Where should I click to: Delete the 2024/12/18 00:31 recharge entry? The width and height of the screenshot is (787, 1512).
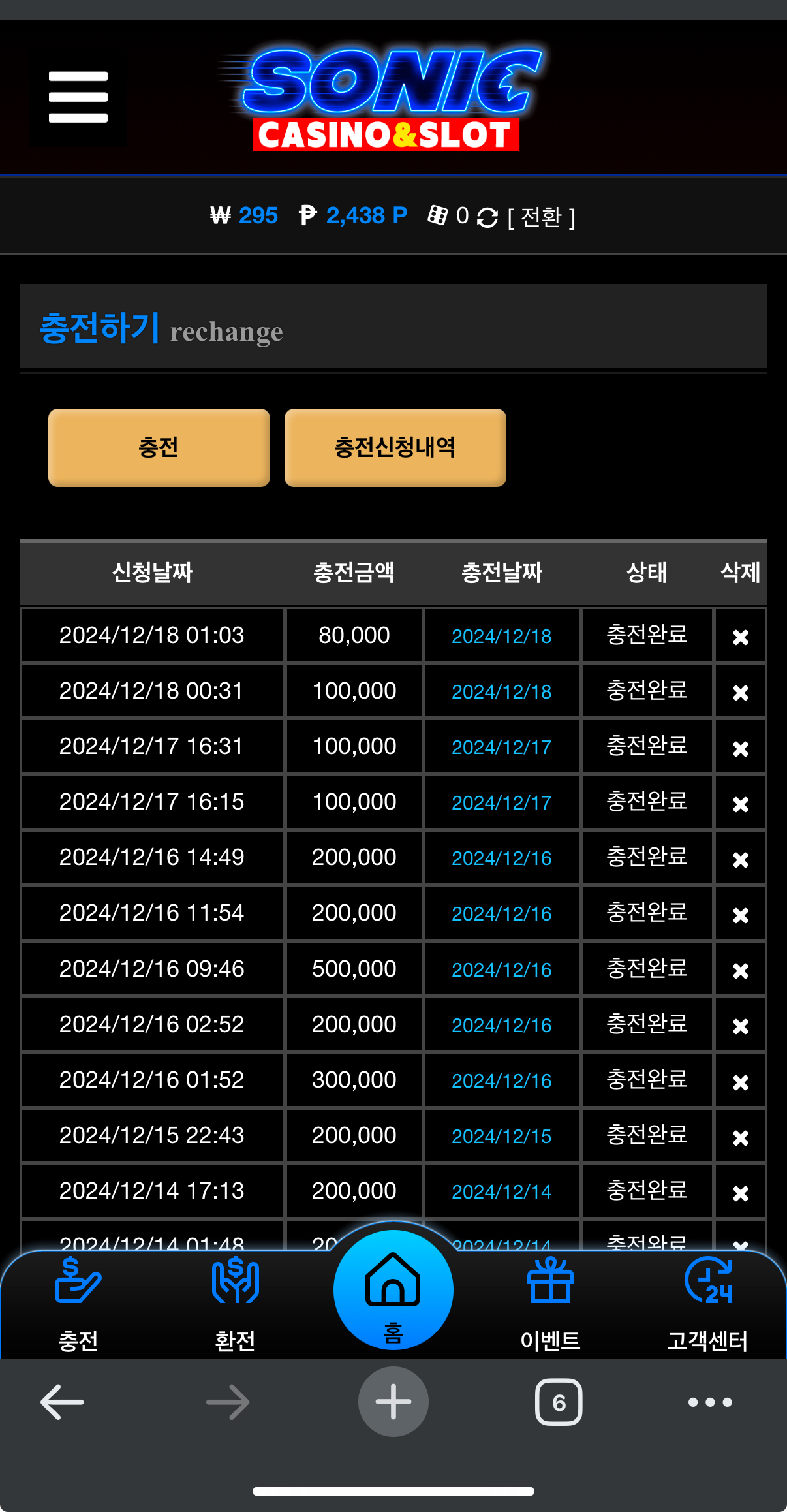click(740, 692)
